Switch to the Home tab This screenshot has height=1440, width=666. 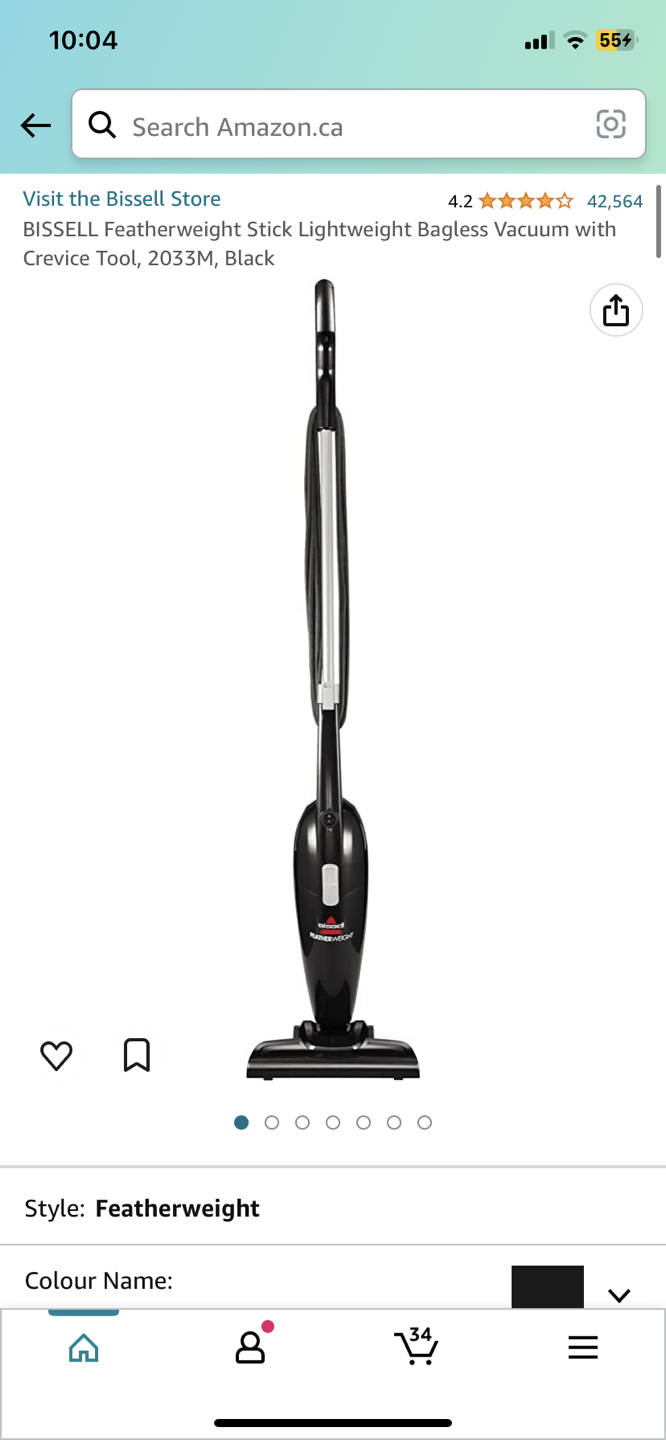(84, 1348)
